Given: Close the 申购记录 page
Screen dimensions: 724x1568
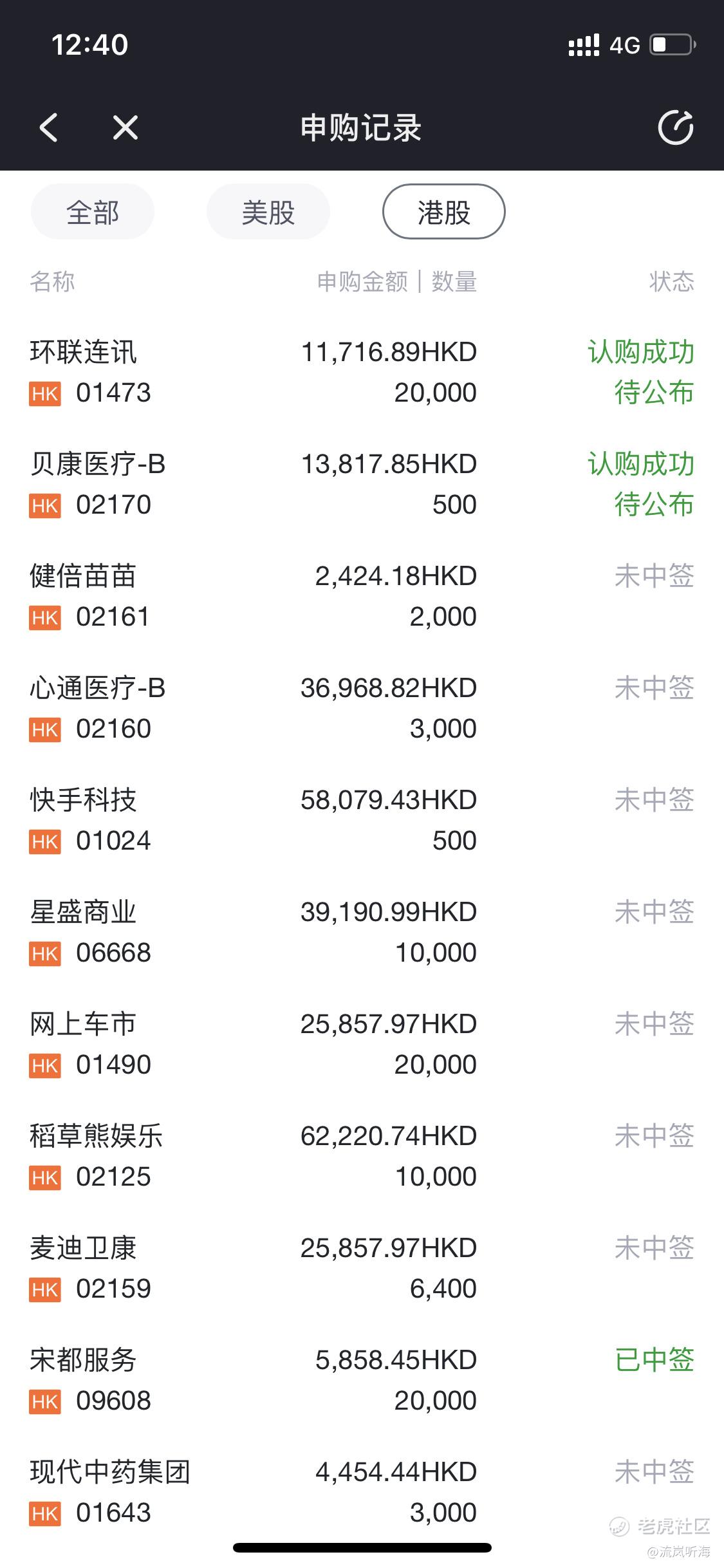Looking at the screenshot, I should tap(125, 127).
